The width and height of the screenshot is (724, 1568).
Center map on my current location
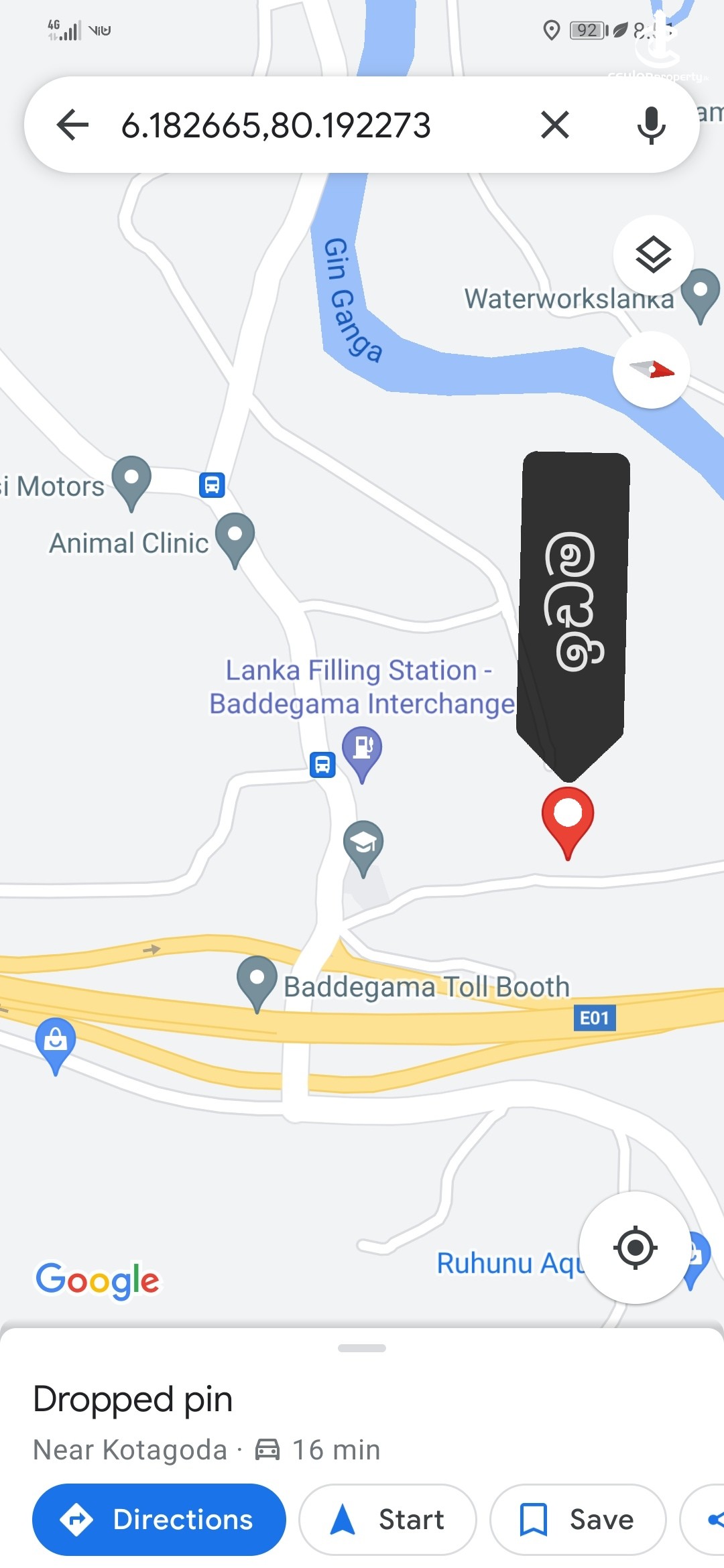634,1247
